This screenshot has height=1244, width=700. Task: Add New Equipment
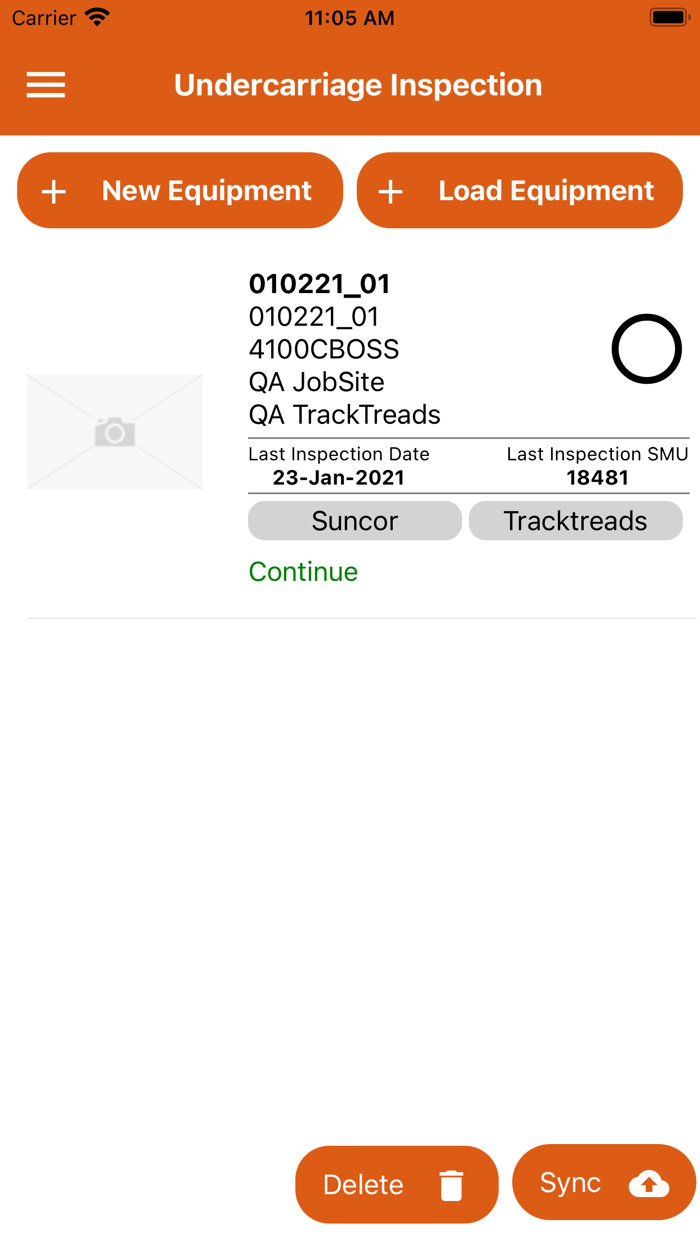click(180, 190)
